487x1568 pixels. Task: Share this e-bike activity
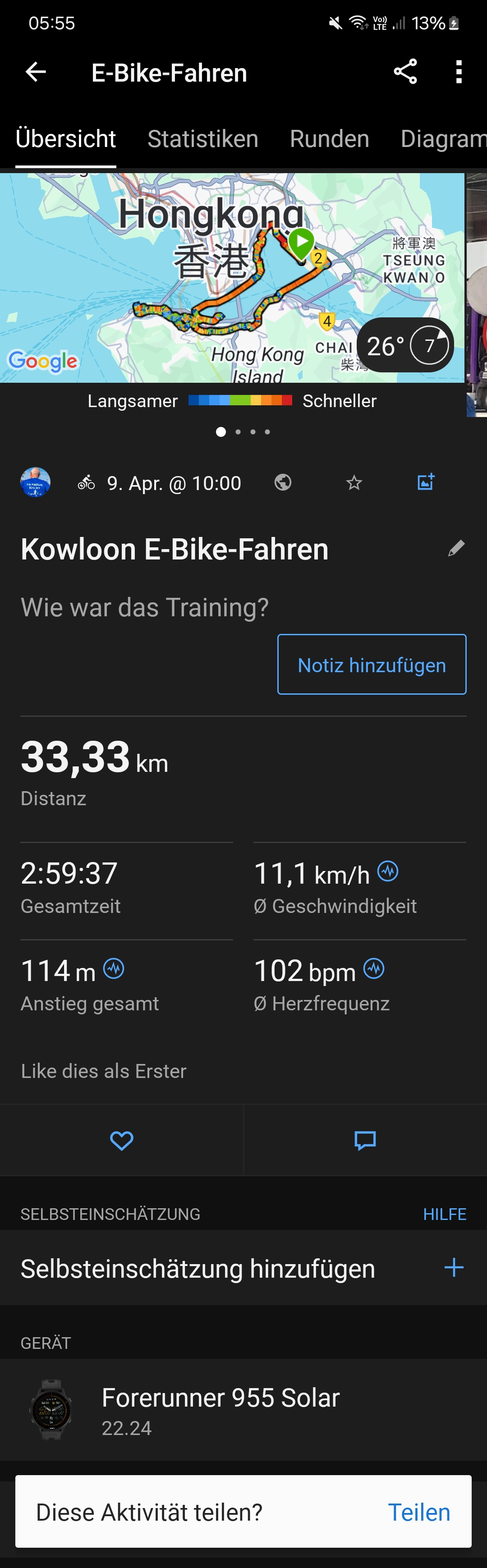tap(405, 72)
